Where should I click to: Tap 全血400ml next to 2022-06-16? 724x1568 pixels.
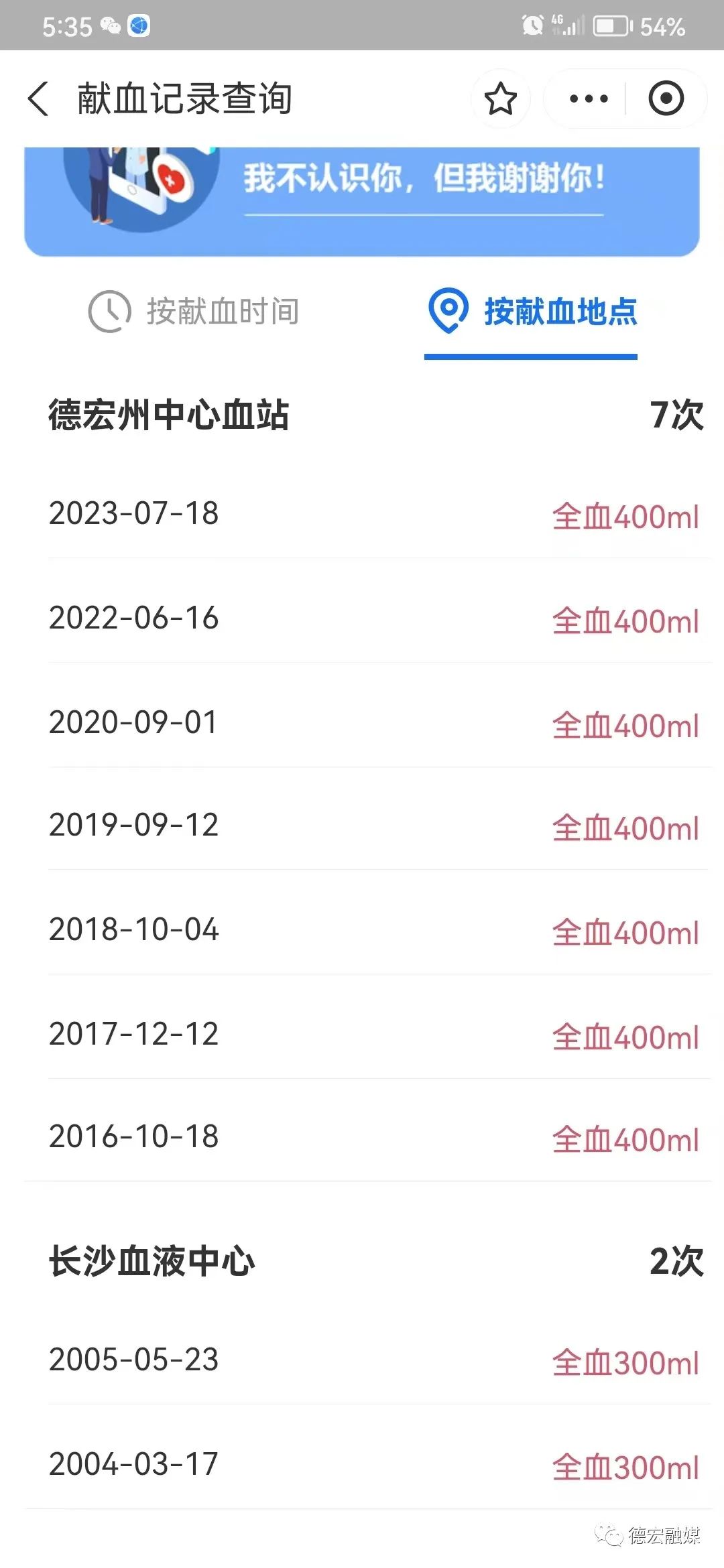pos(626,619)
